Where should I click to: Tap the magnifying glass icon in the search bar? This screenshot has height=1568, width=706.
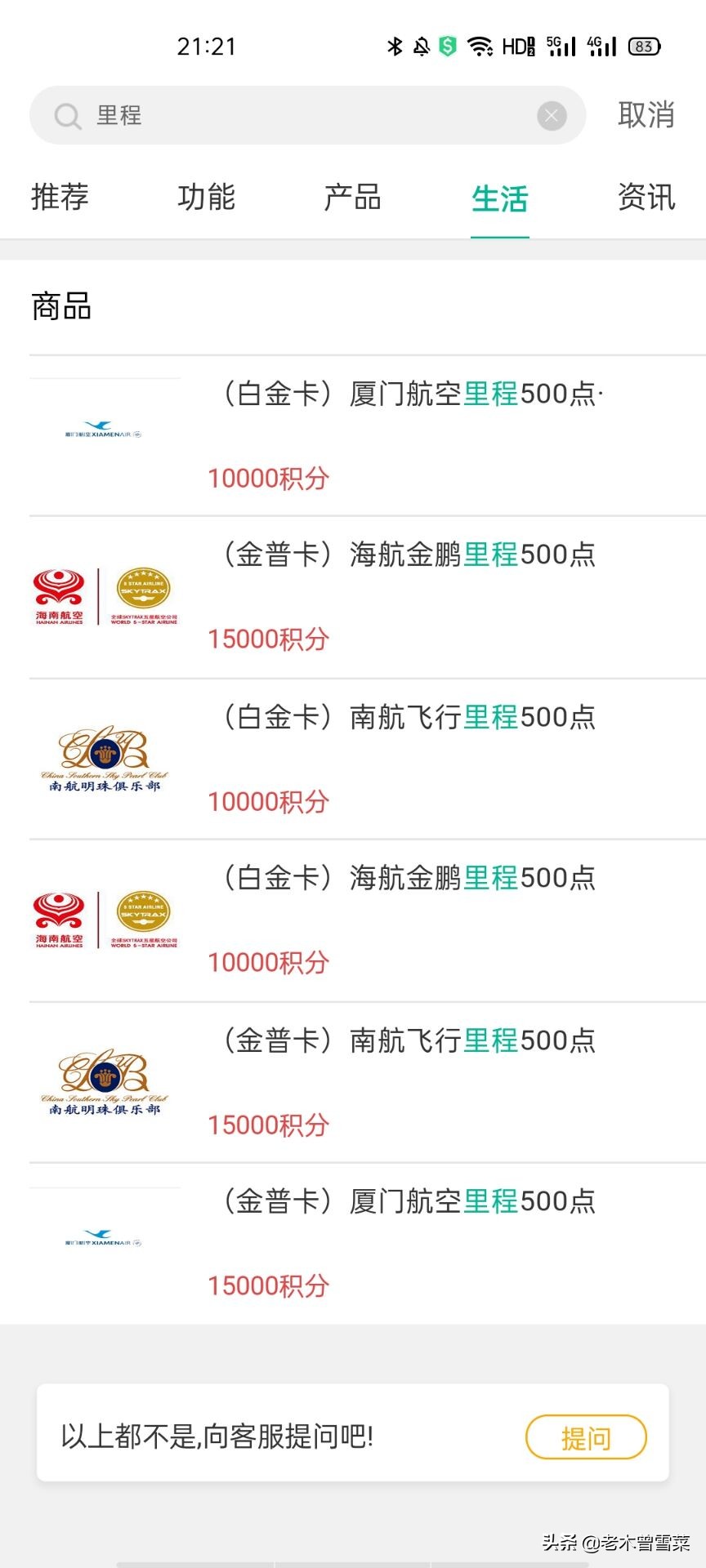67,115
